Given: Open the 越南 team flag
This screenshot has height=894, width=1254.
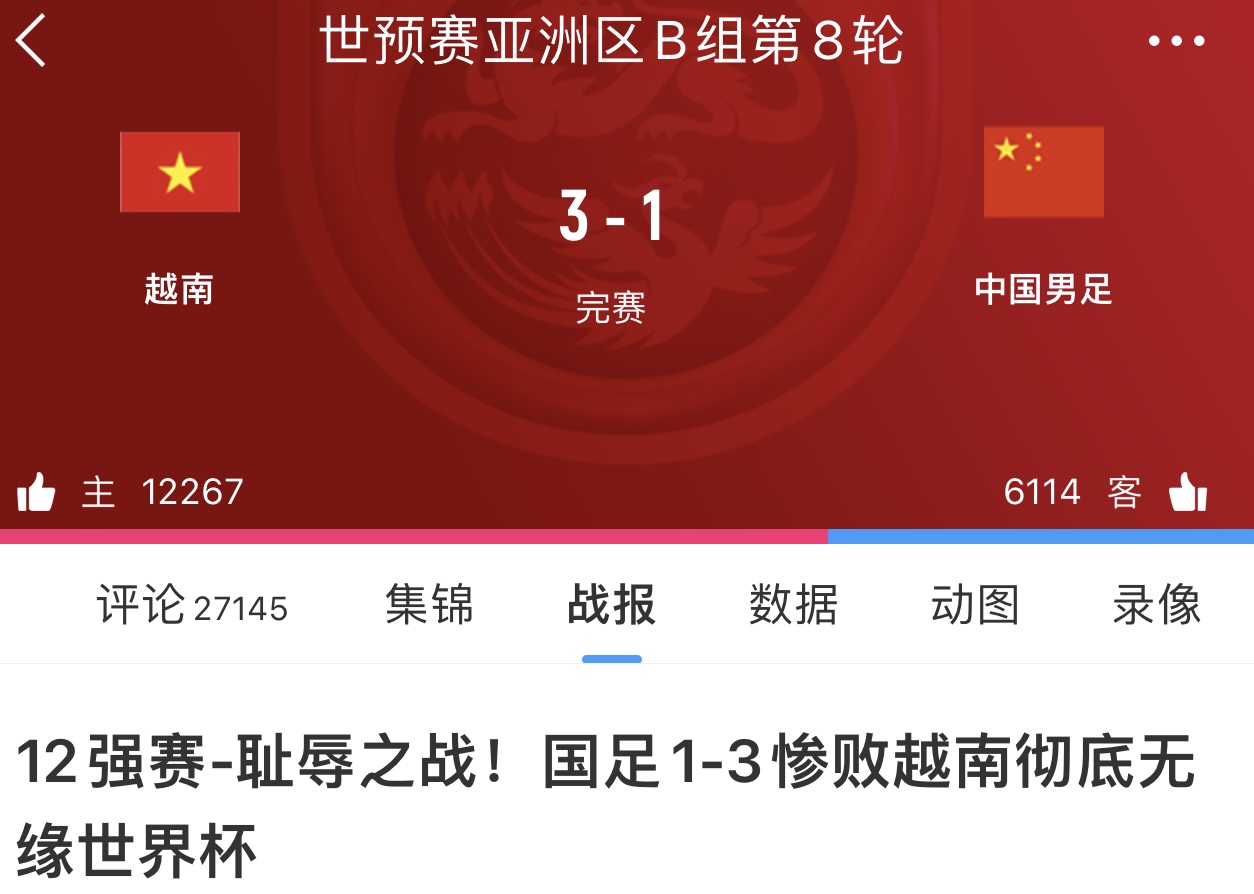Looking at the screenshot, I should click(x=180, y=172).
